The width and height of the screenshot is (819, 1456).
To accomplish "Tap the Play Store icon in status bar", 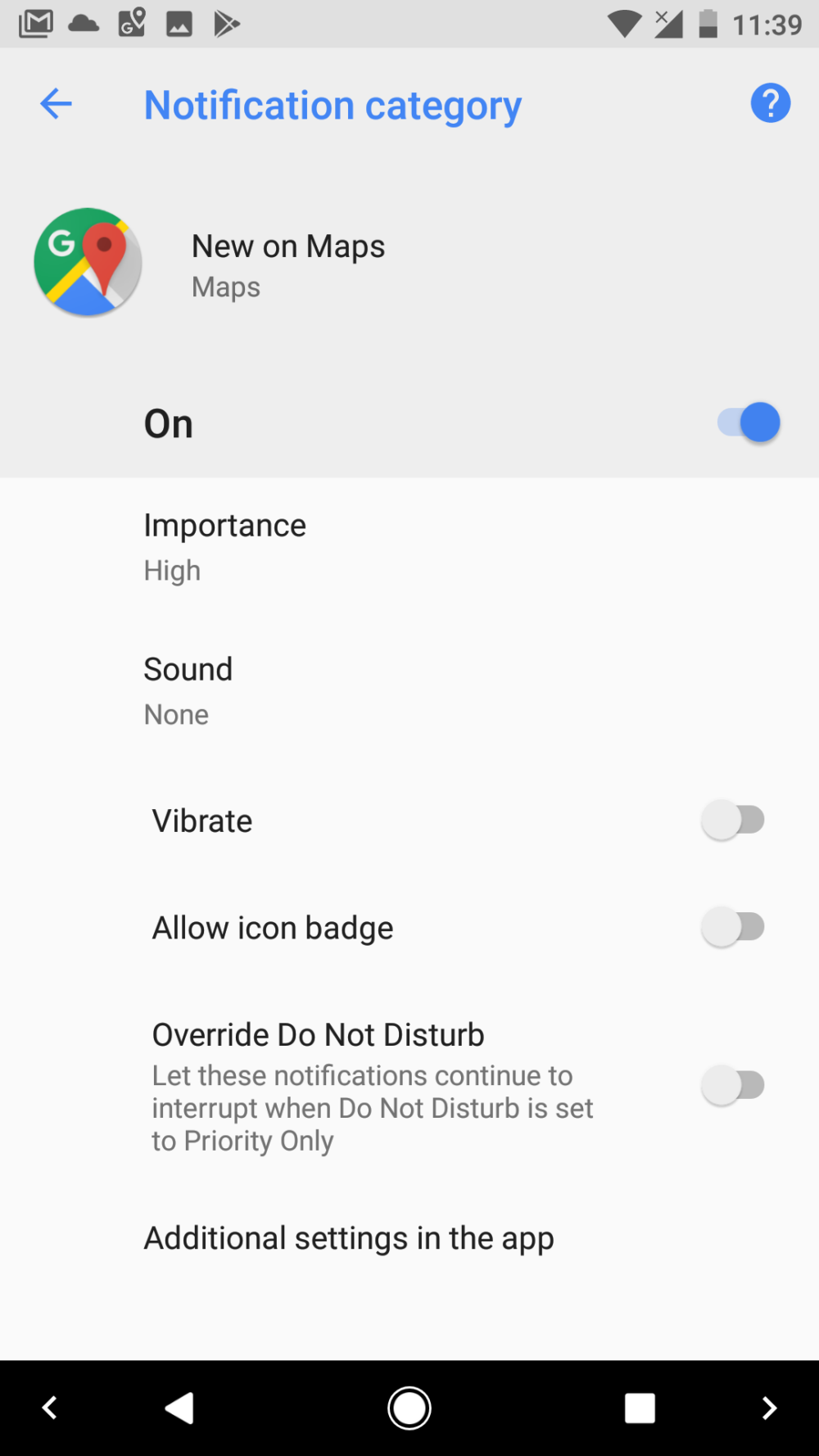I will pos(227,23).
